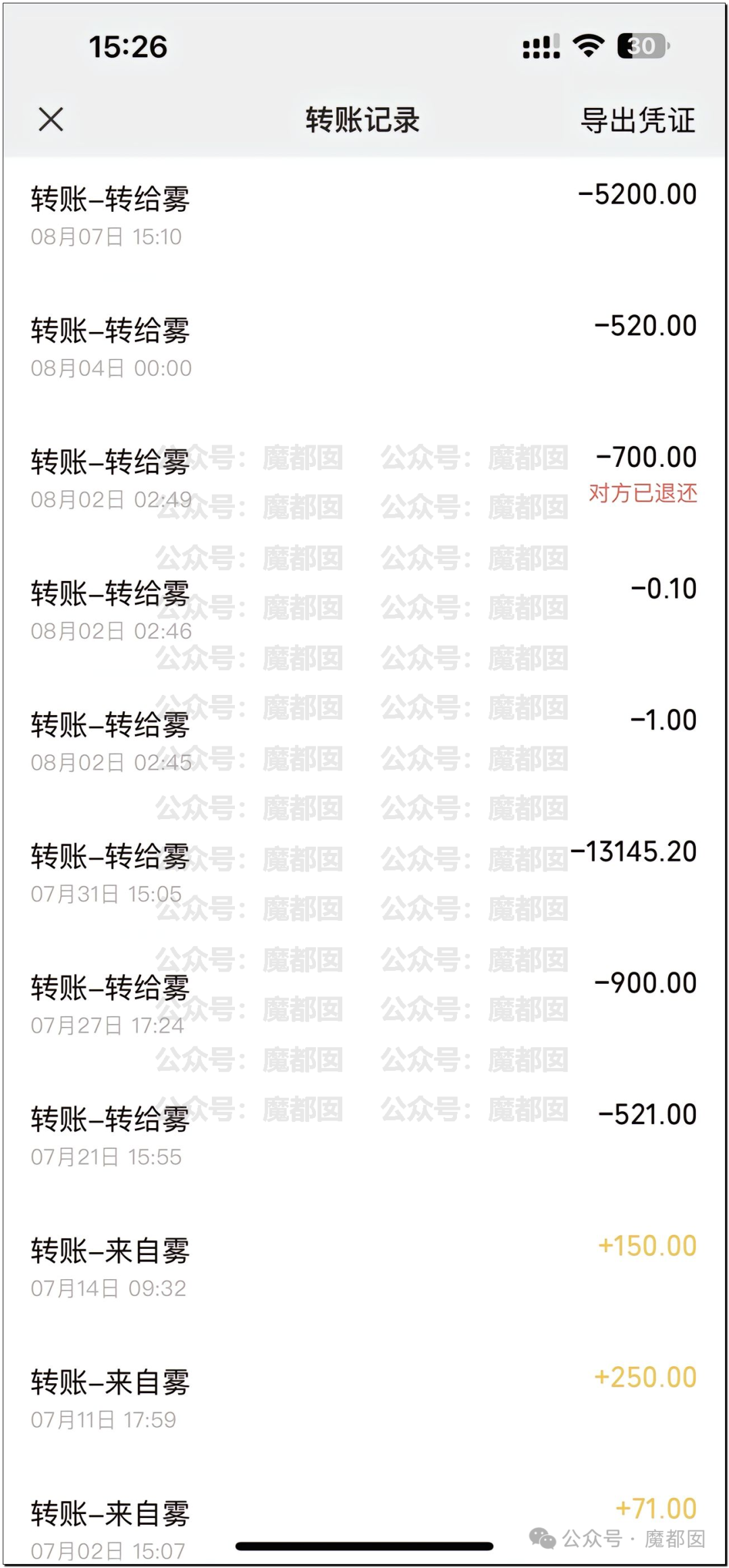
Task: View the +150.00 incoming transfer
Action: [x=364, y=1268]
